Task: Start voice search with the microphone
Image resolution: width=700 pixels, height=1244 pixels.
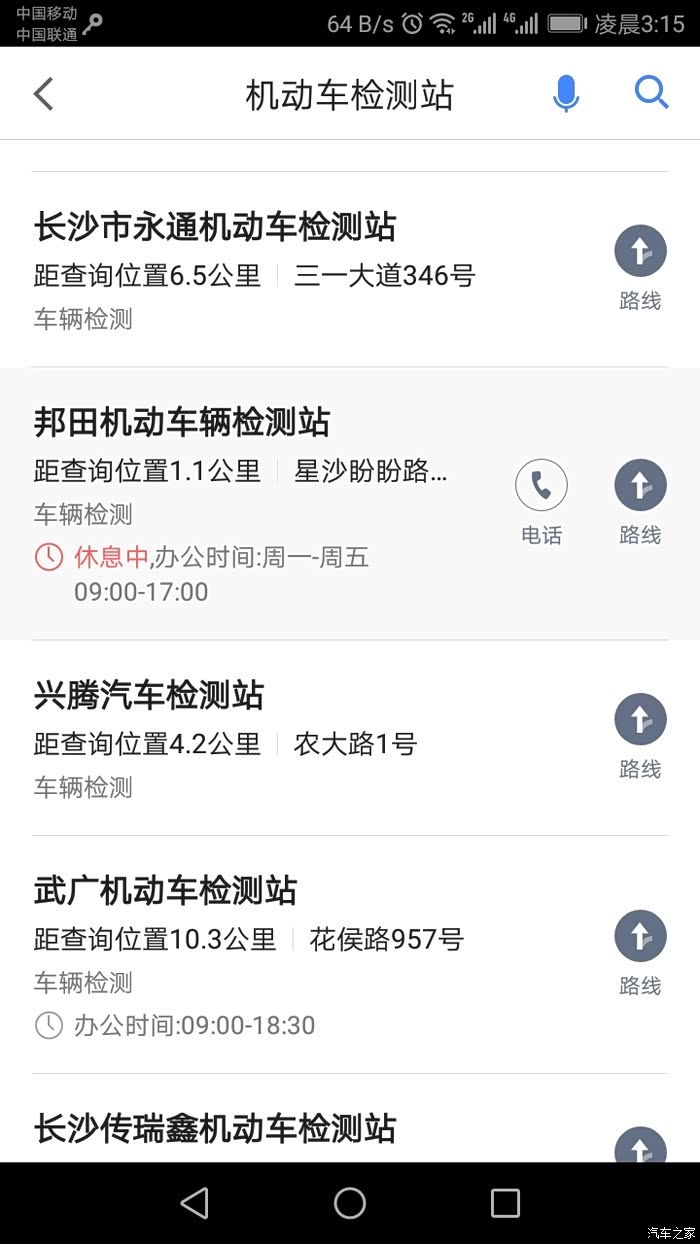Action: click(x=566, y=94)
